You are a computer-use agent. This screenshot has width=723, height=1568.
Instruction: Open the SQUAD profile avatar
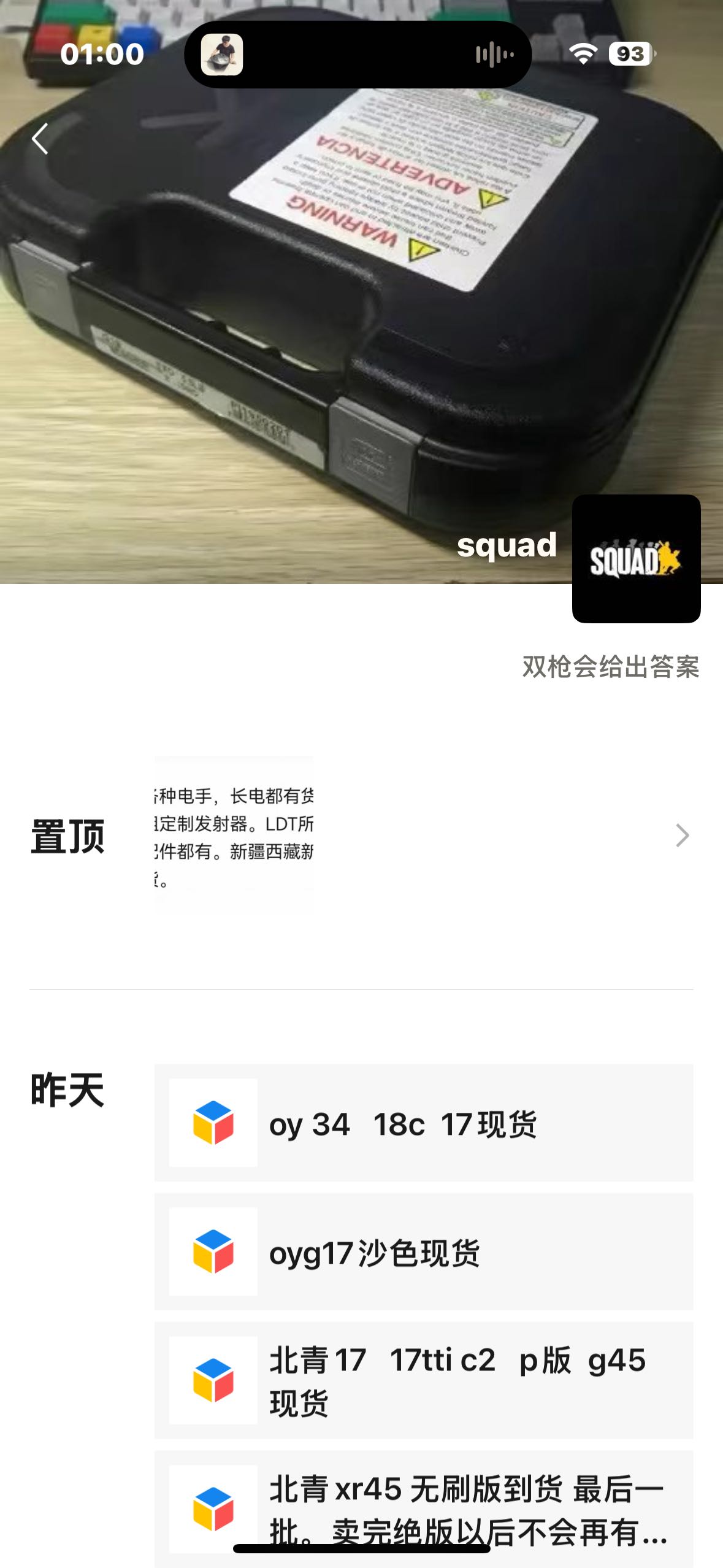(636, 559)
